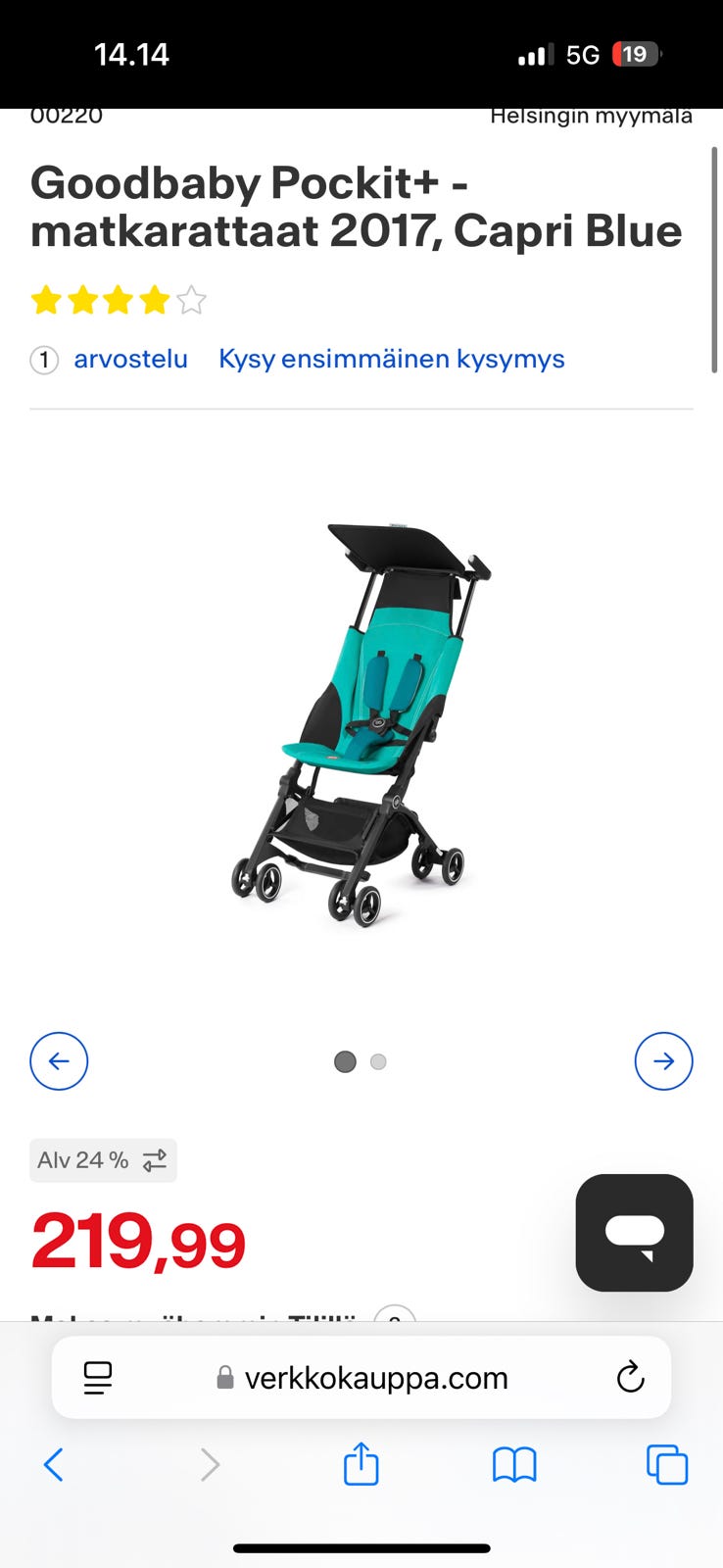Go back in Safari

tap(54, 1465)
